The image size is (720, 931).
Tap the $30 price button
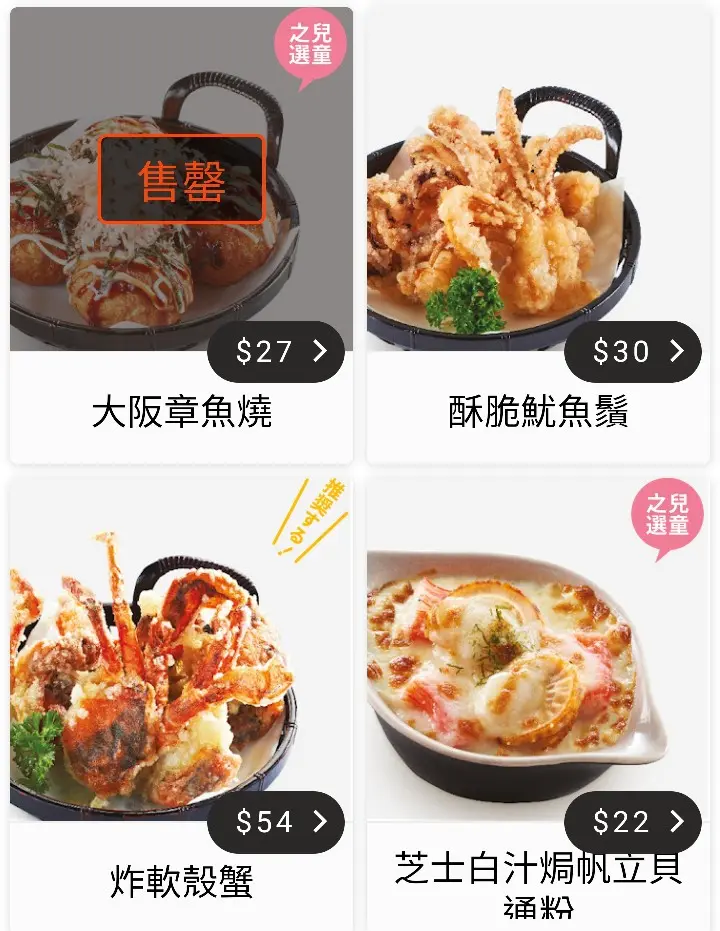pos(633,351)
